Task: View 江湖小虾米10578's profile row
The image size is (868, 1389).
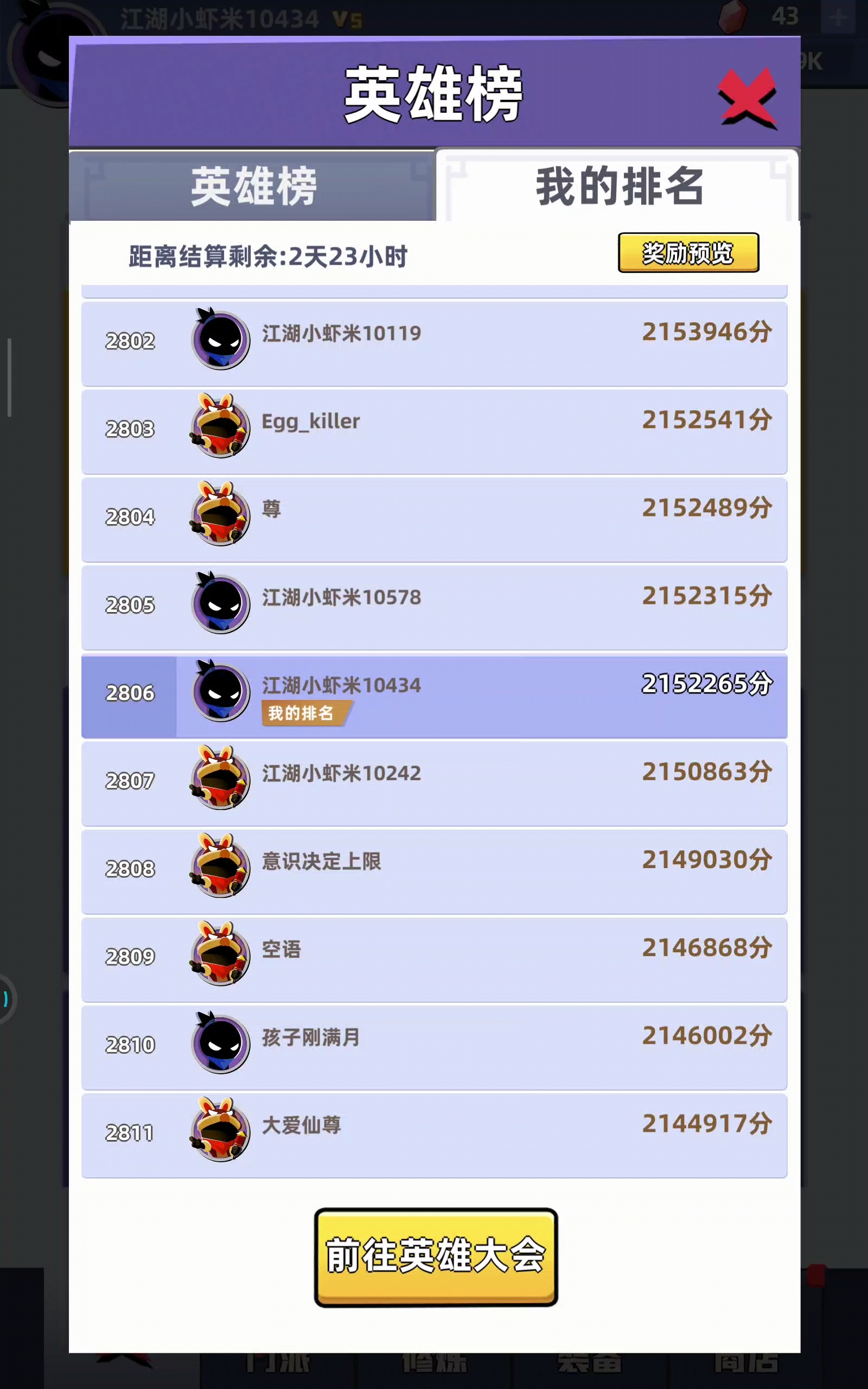Action: click(434, 607)
